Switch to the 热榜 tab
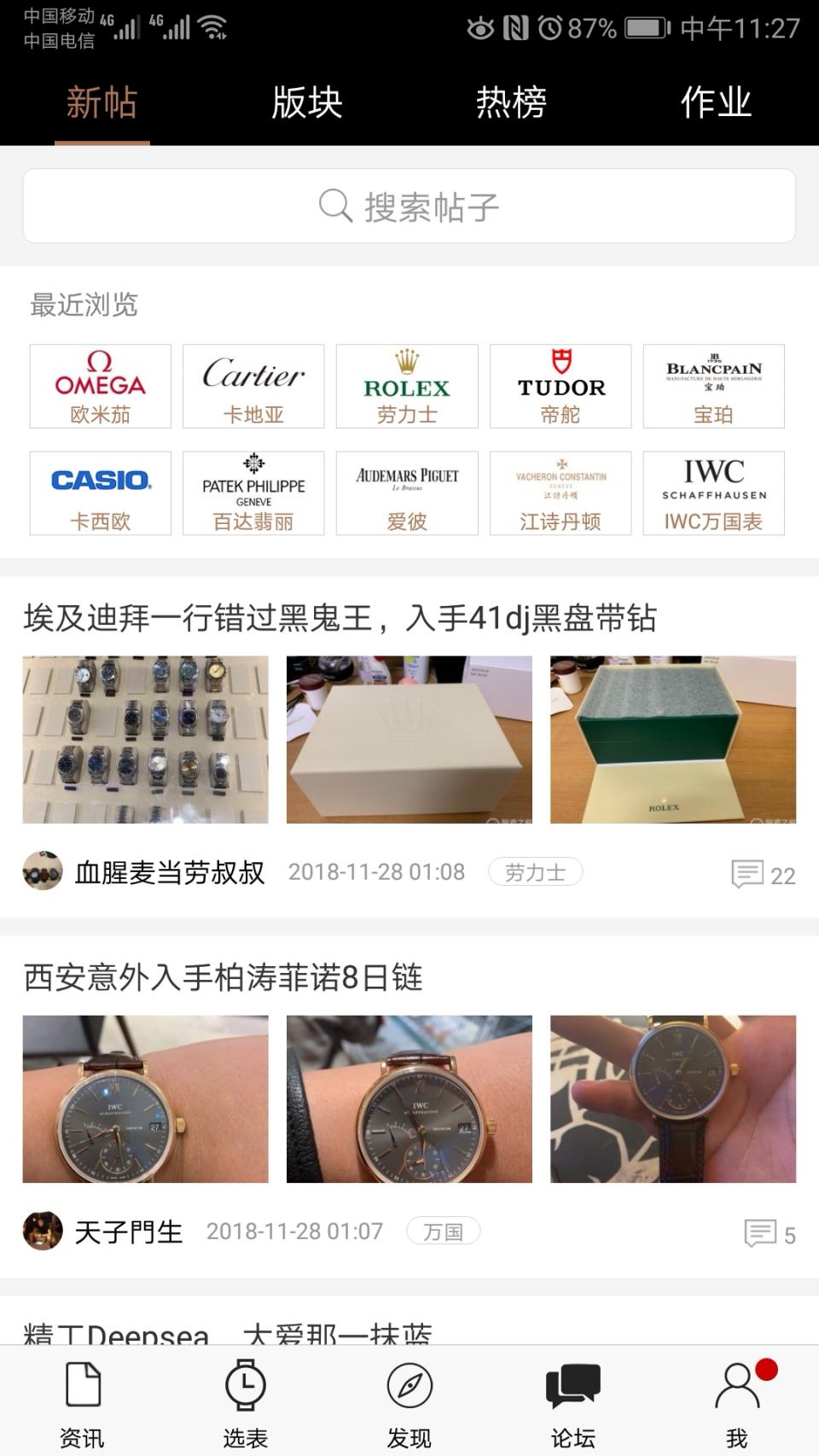 coord(509,101)
